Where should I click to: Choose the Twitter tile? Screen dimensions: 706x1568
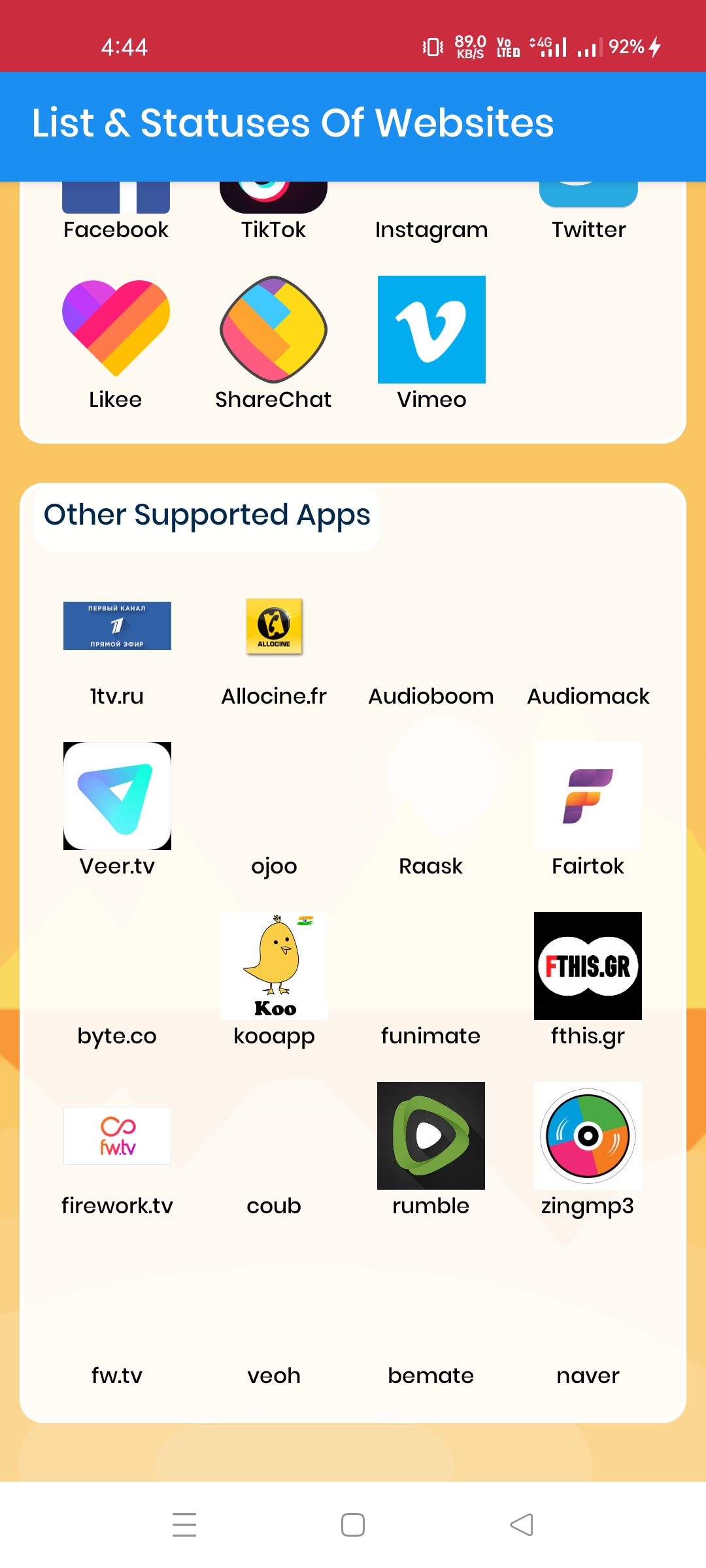pyautogui.click(x=588, y=209)
